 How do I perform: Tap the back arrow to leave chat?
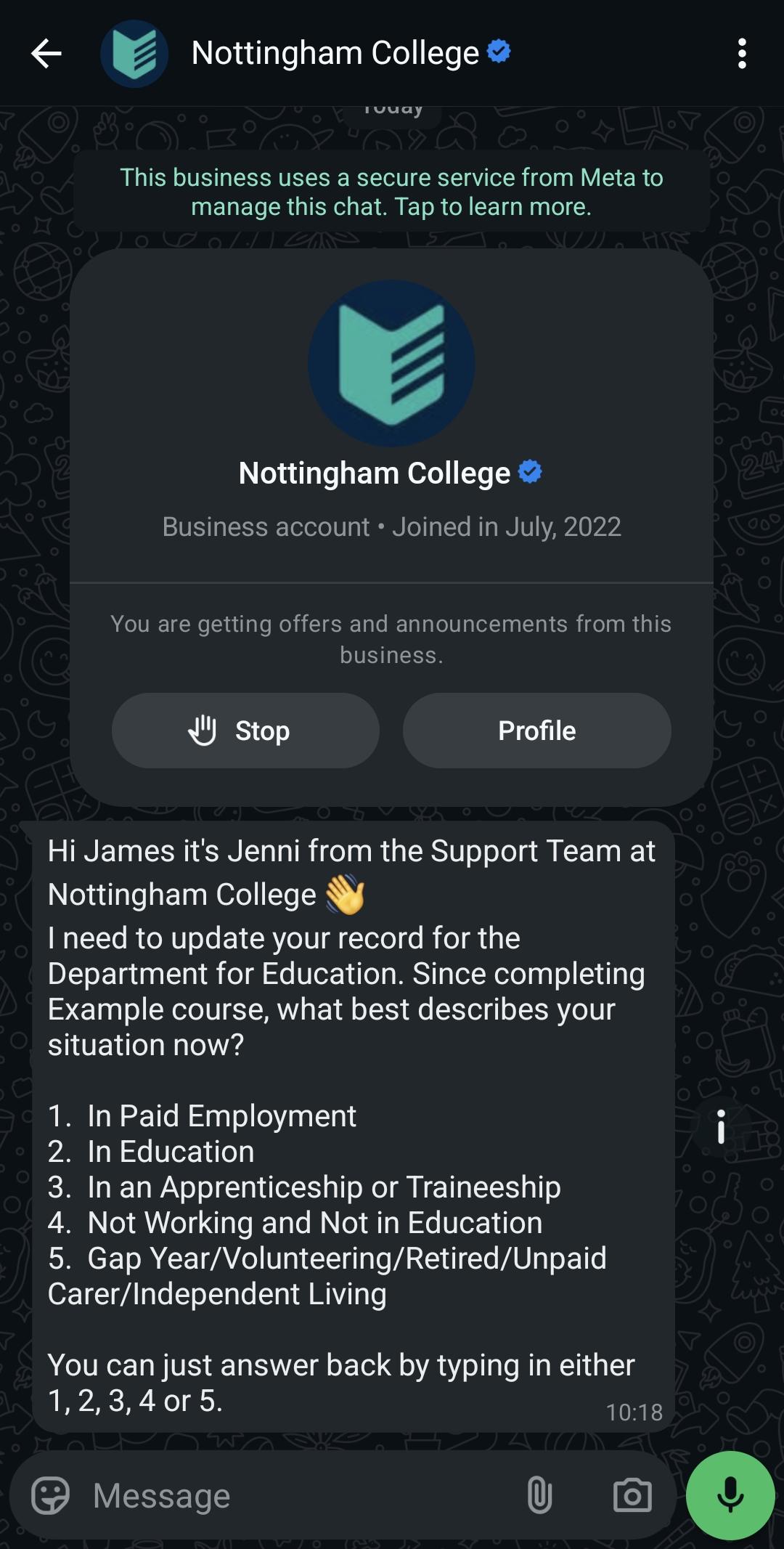46,53
